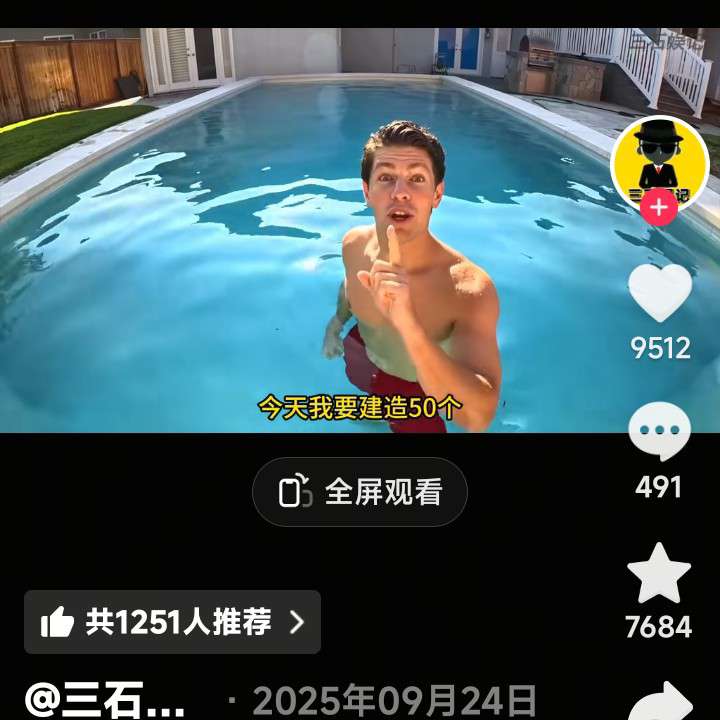Share the video using the arrow icon
The height and width of the screenshot is (720, 720).
tap(661, 702)
